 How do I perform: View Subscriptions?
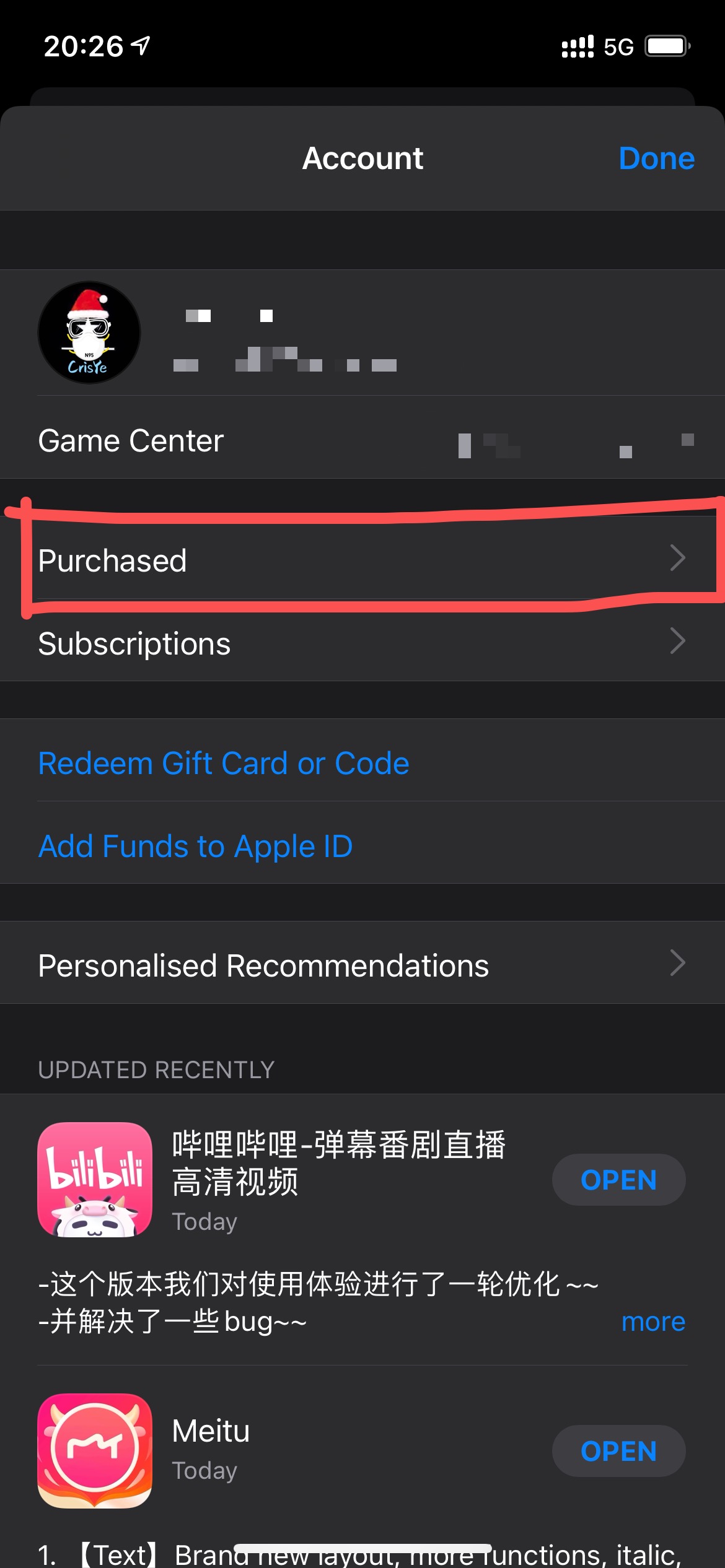click(x=362, y=643)
